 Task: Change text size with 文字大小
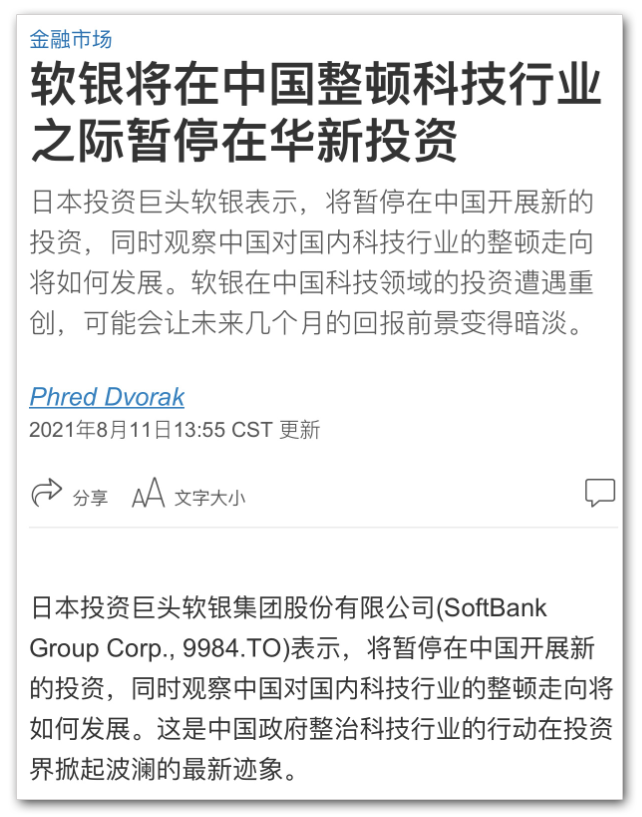tap(188, 495)
